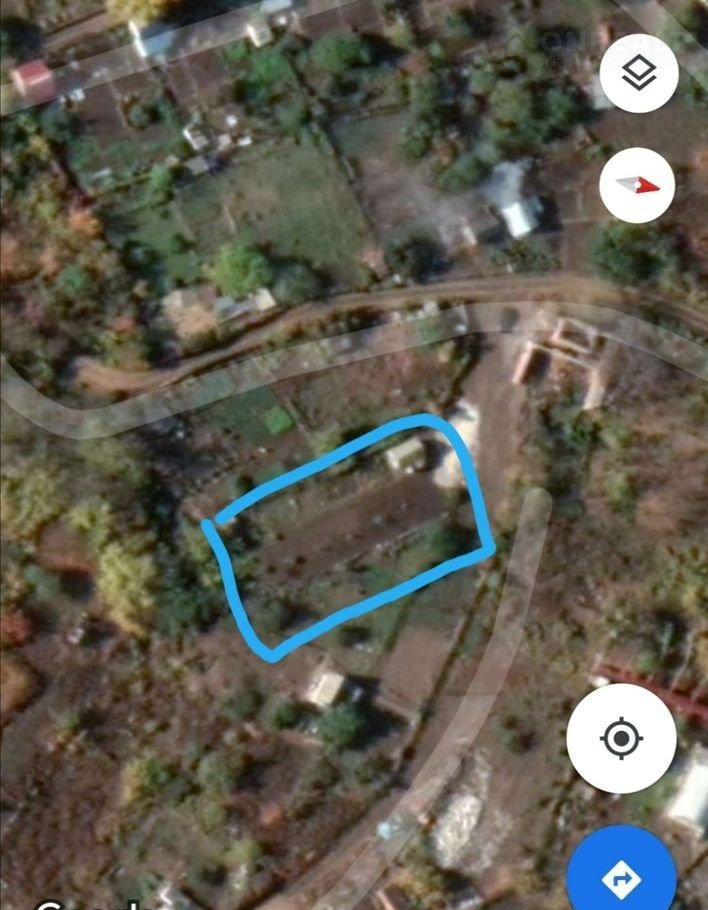This screenshot has width=708, height=910.
Task: Tap the compass to reset map orientation
Action: pos(637,185)
